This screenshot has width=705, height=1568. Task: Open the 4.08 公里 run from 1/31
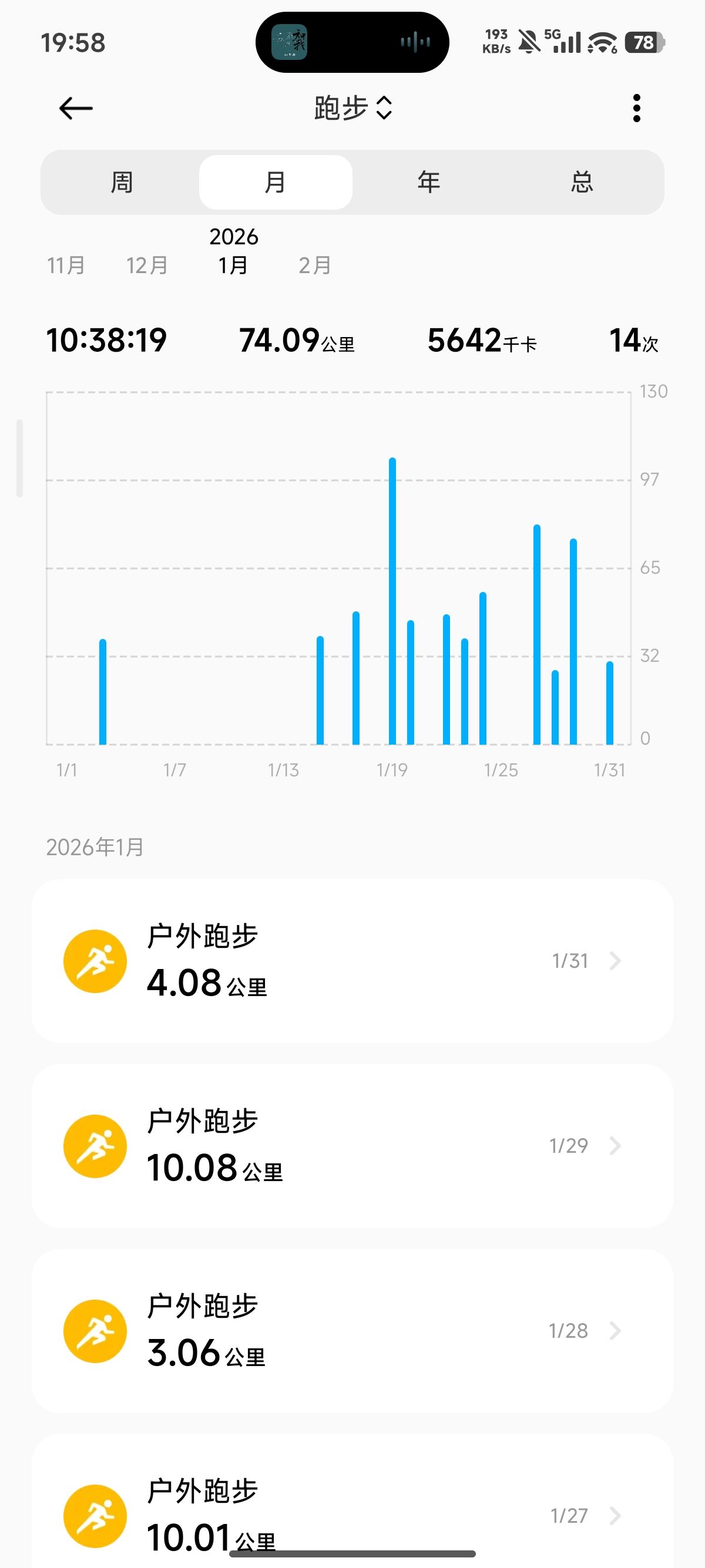pos(352,961)
